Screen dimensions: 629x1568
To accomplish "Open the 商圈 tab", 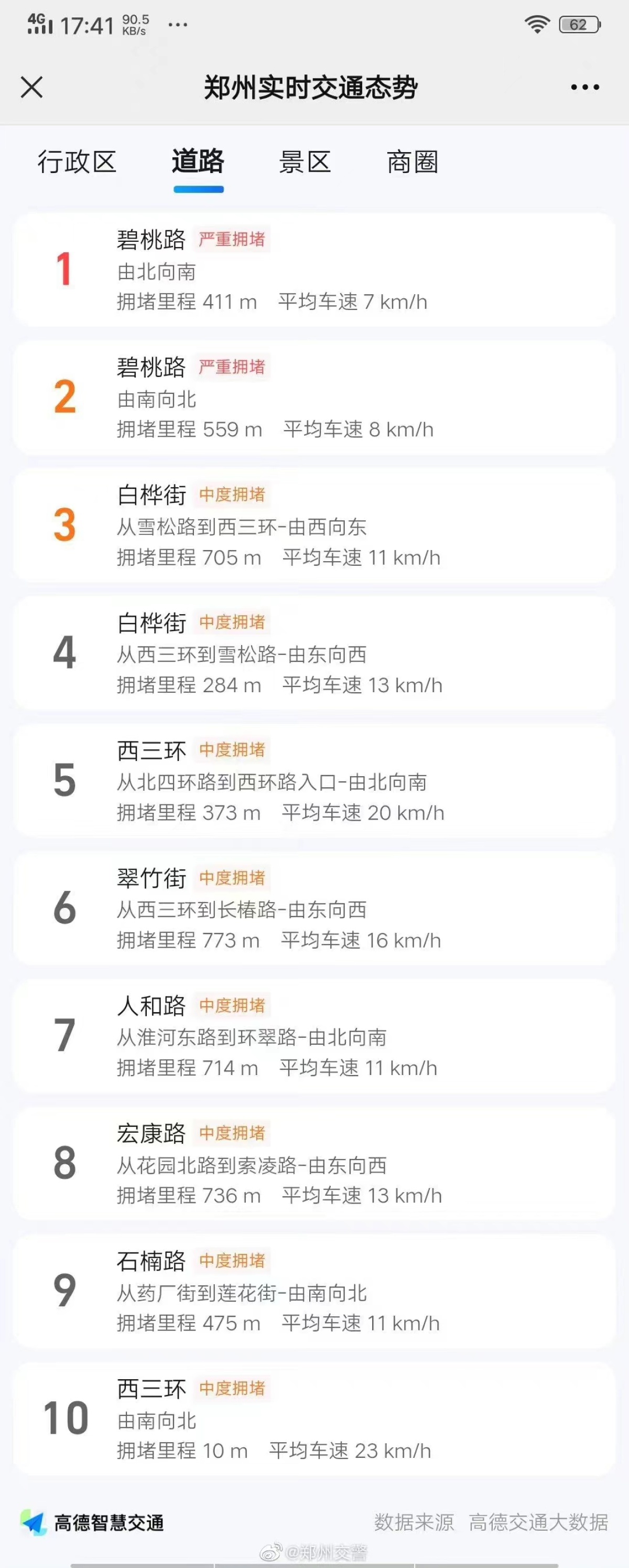I will point(413,163).
